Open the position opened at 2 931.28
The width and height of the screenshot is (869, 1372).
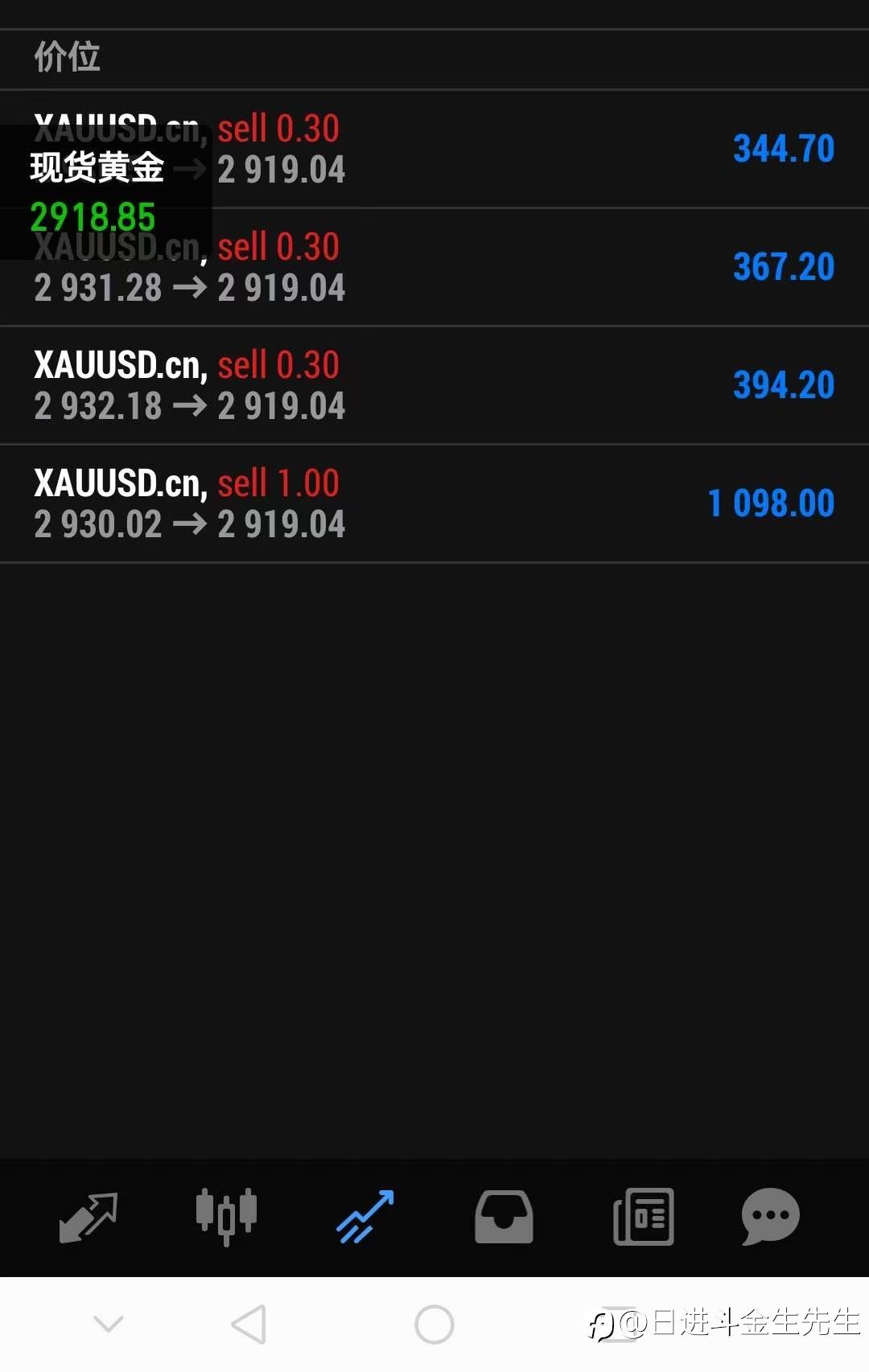coord(434,267)
